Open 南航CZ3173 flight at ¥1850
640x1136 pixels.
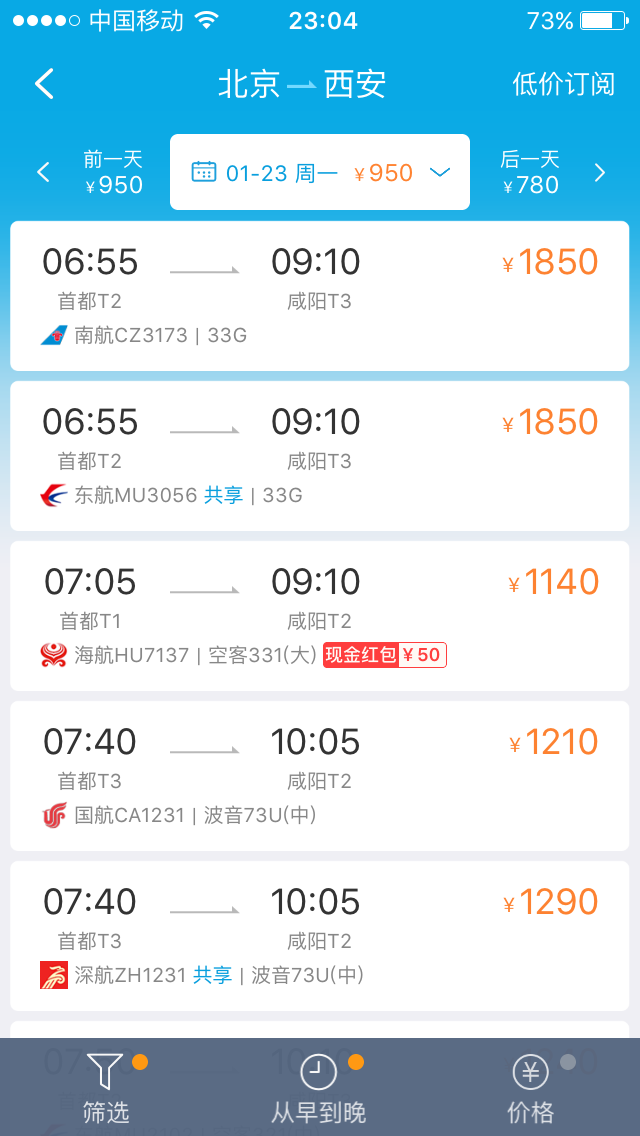pyautogui.click(x=320, y=296)
